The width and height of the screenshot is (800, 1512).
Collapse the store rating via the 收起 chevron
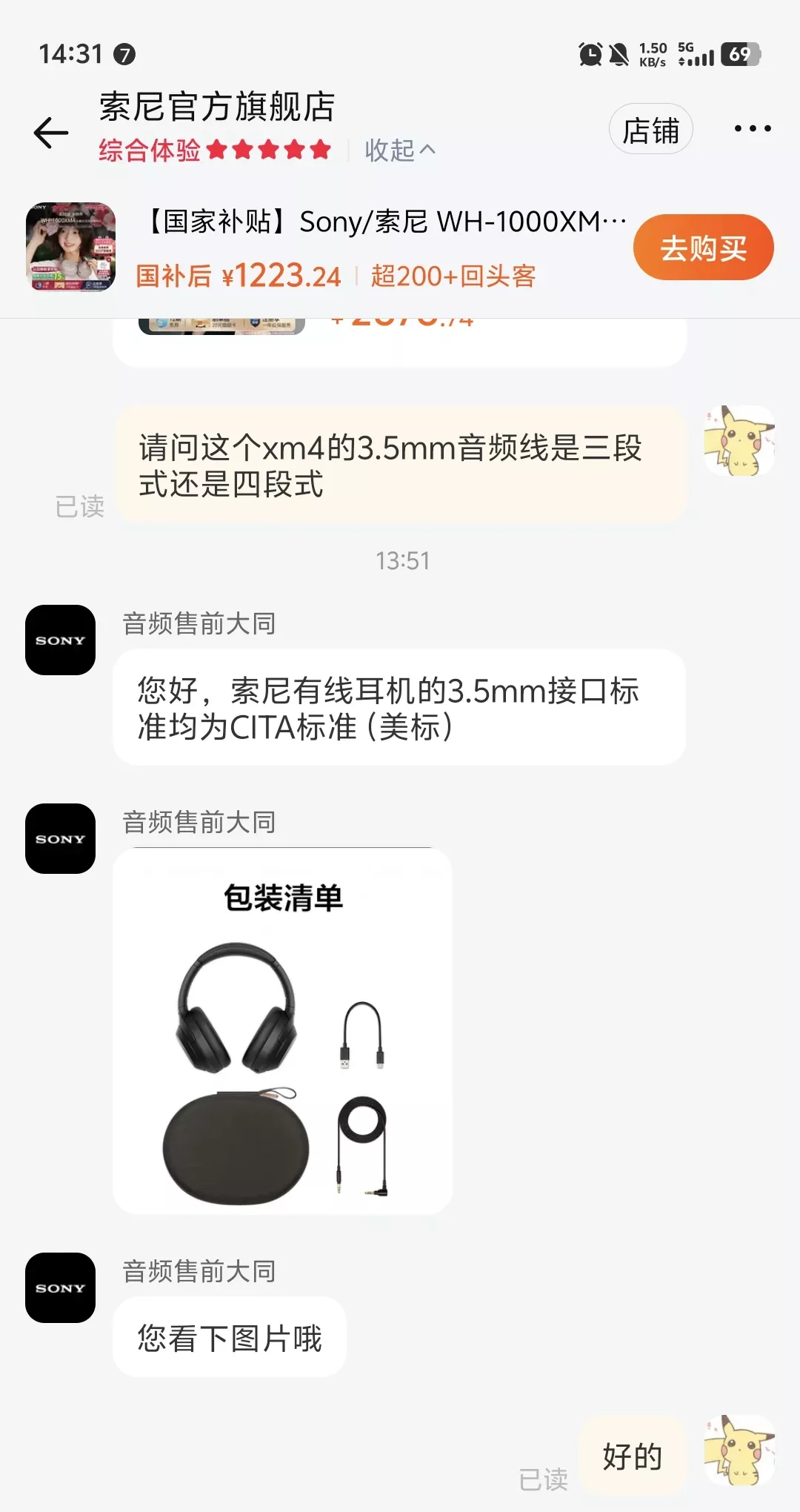399,150
